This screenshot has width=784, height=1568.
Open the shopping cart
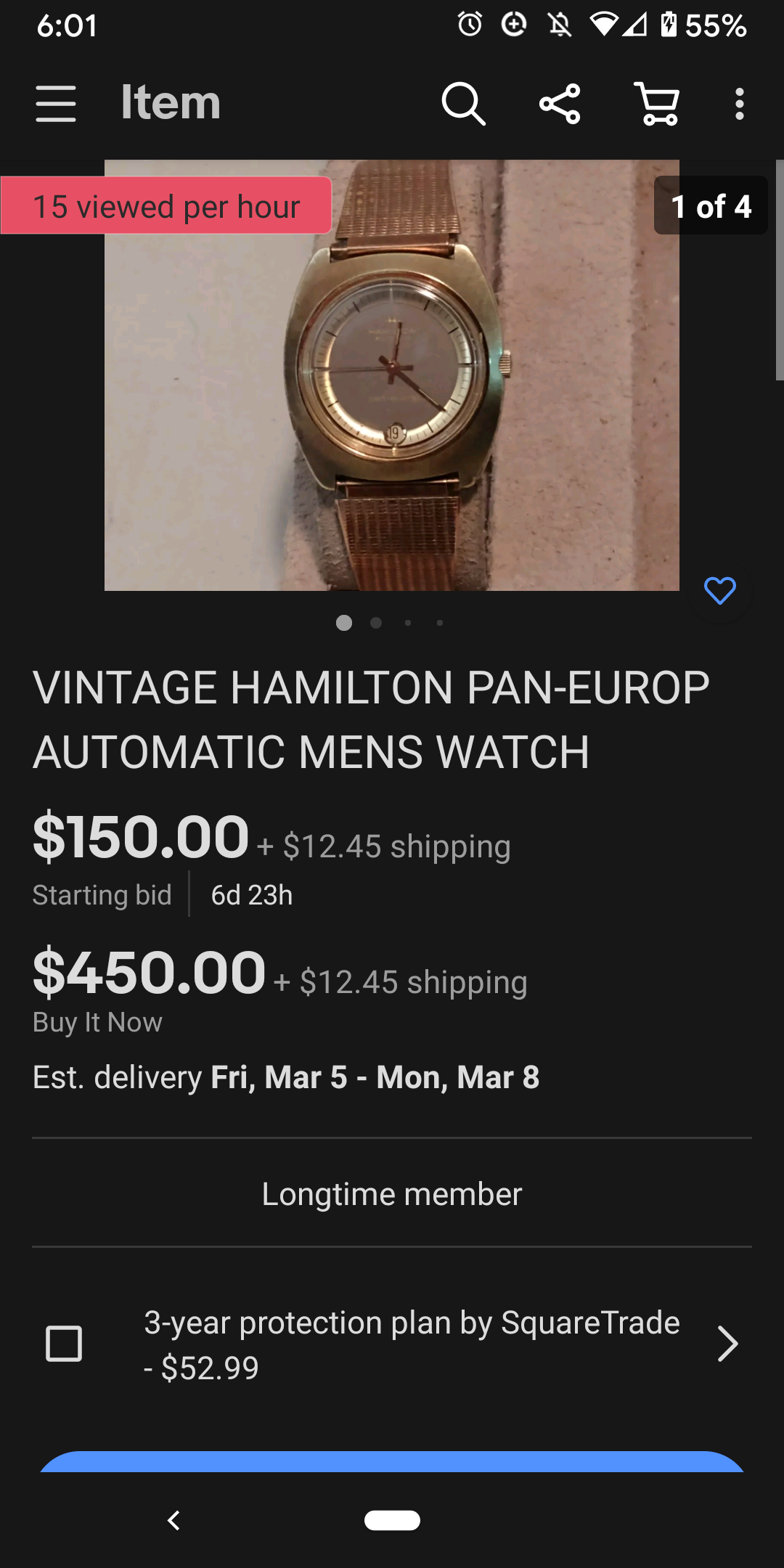point(657,104)
